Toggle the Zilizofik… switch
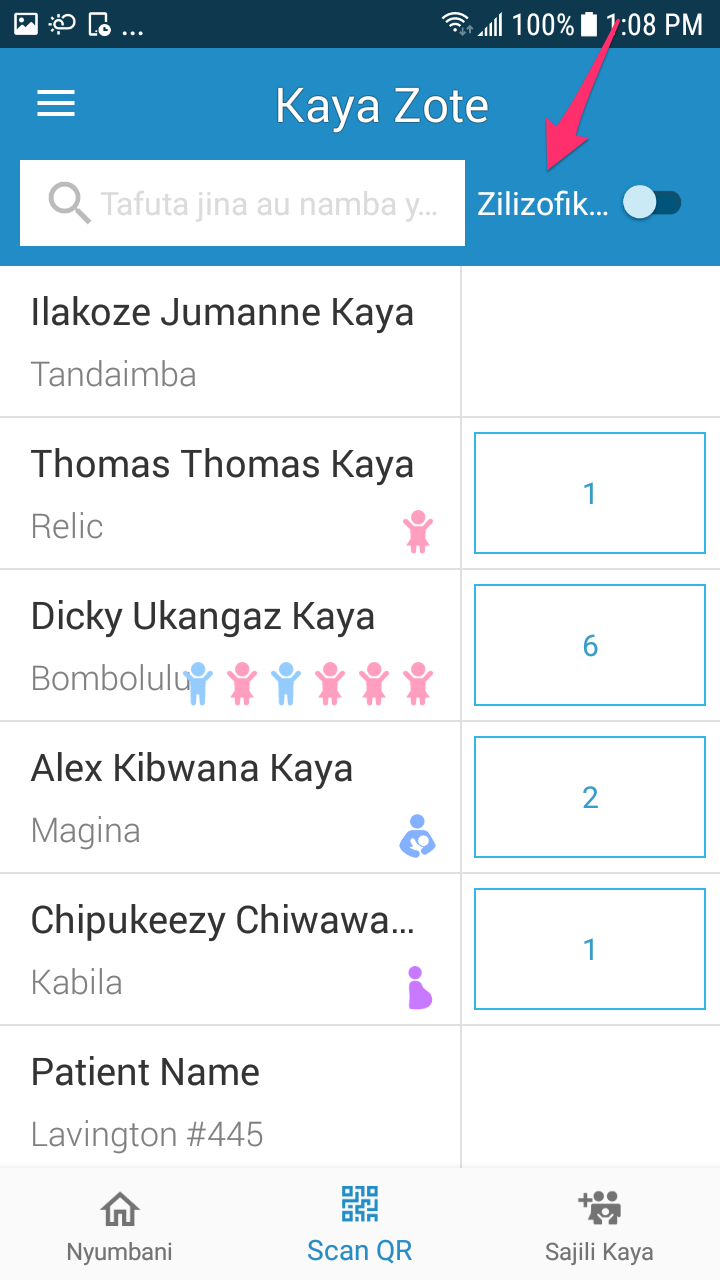Screen dimensions: 720x1280 tap(652, 203)
